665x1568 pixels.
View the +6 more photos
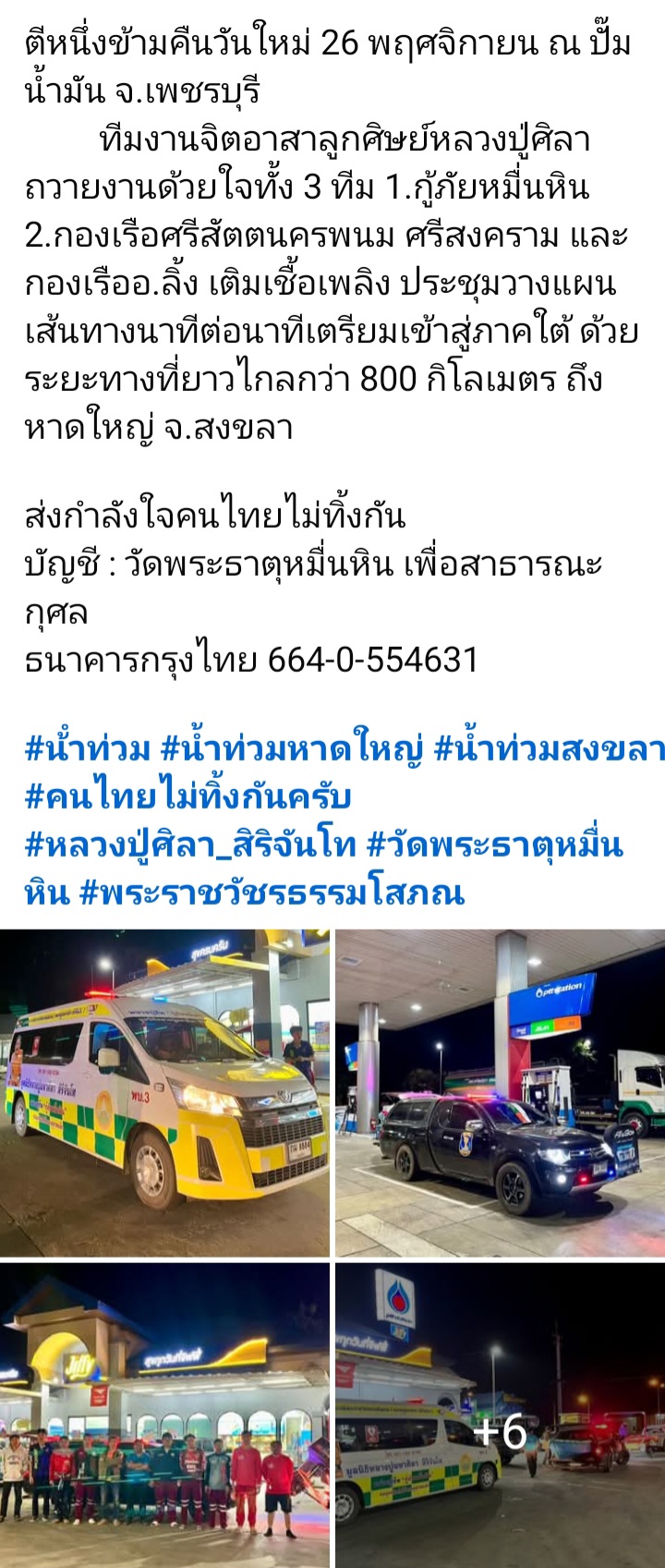coord(500,1414)
